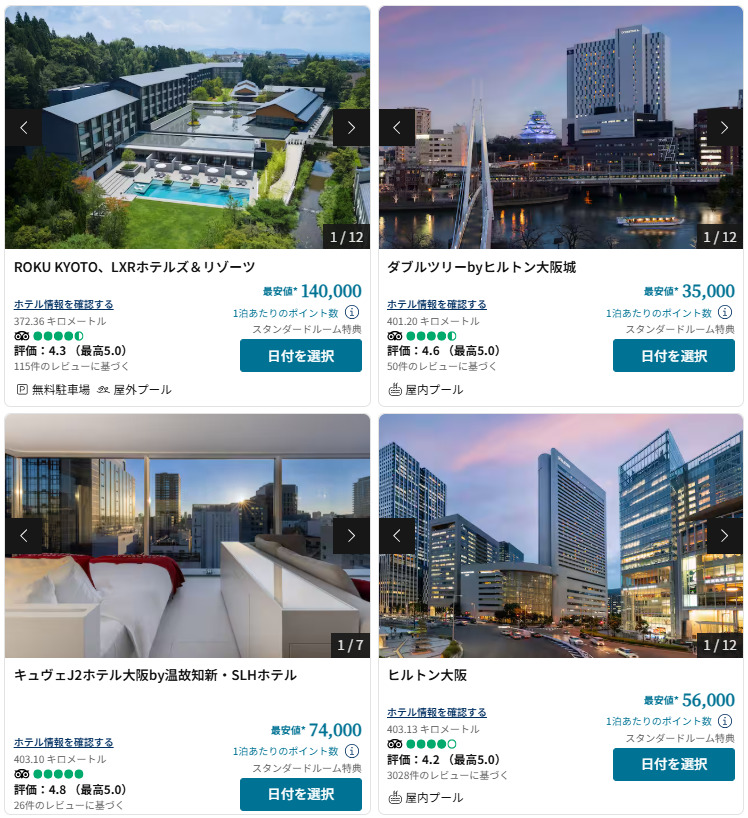Show previous photo of ダブルツリーbyヒルトン大阪城
This screenshot has width=748, height=818.
tap(397, 128)
